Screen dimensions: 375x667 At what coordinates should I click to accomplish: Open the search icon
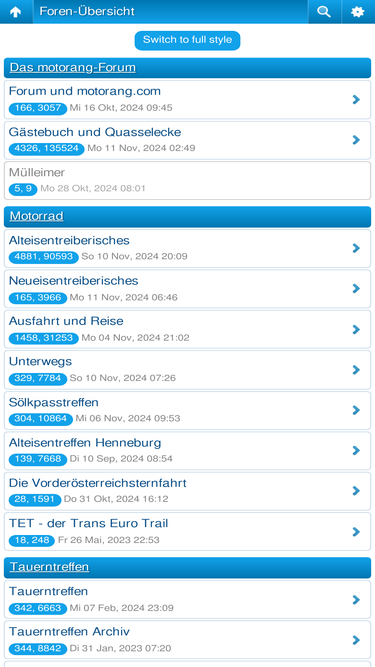click(324, 11)
